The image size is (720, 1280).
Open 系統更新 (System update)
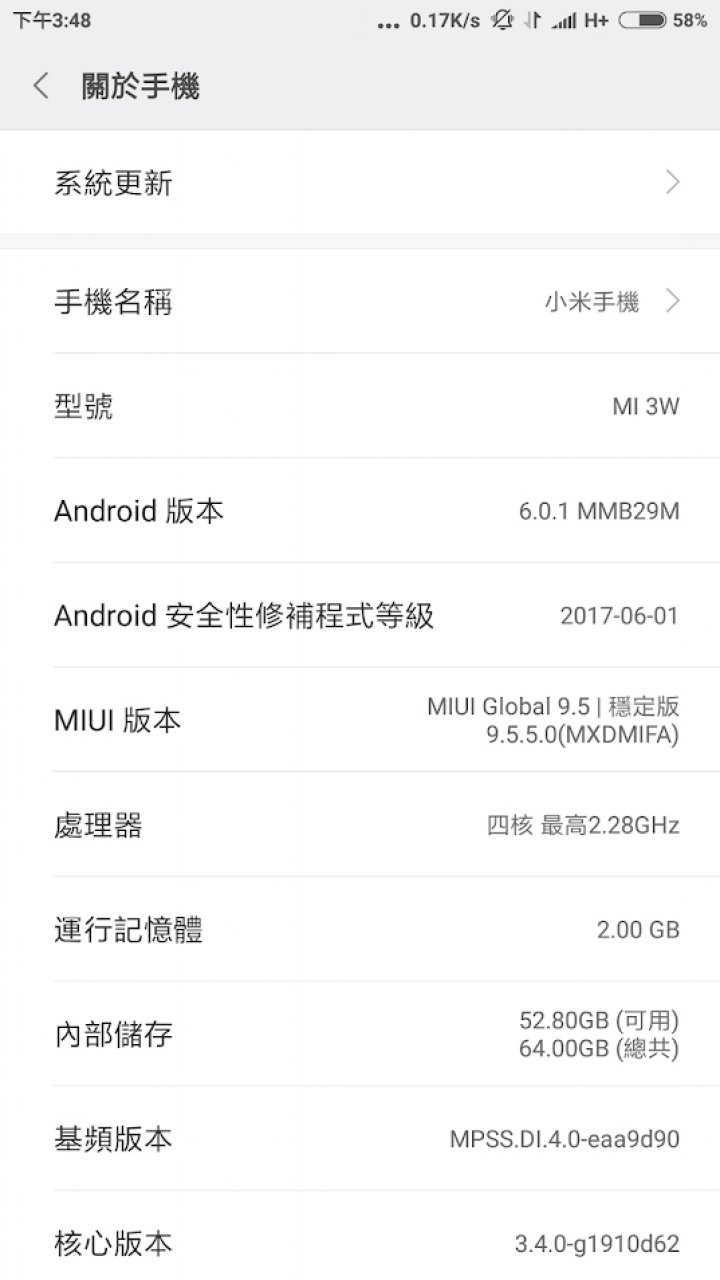(360, 182)
